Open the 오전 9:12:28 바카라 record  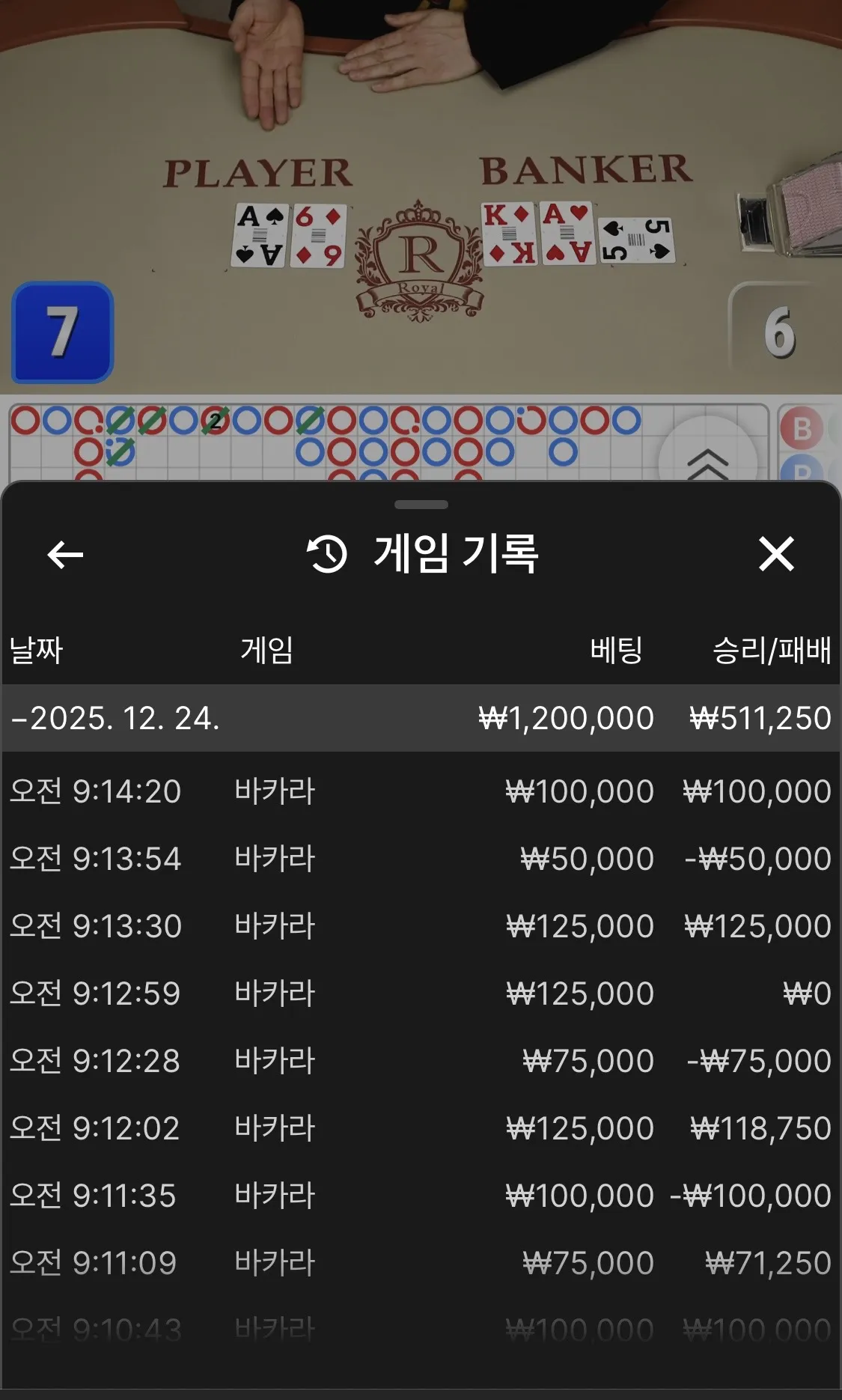coord(421,1061)
